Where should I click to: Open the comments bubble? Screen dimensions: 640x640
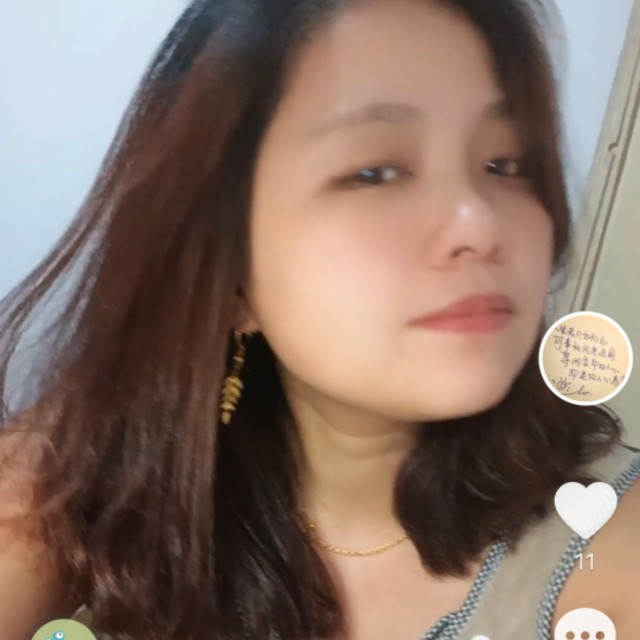pyautogui.click(x=585, y=626)
